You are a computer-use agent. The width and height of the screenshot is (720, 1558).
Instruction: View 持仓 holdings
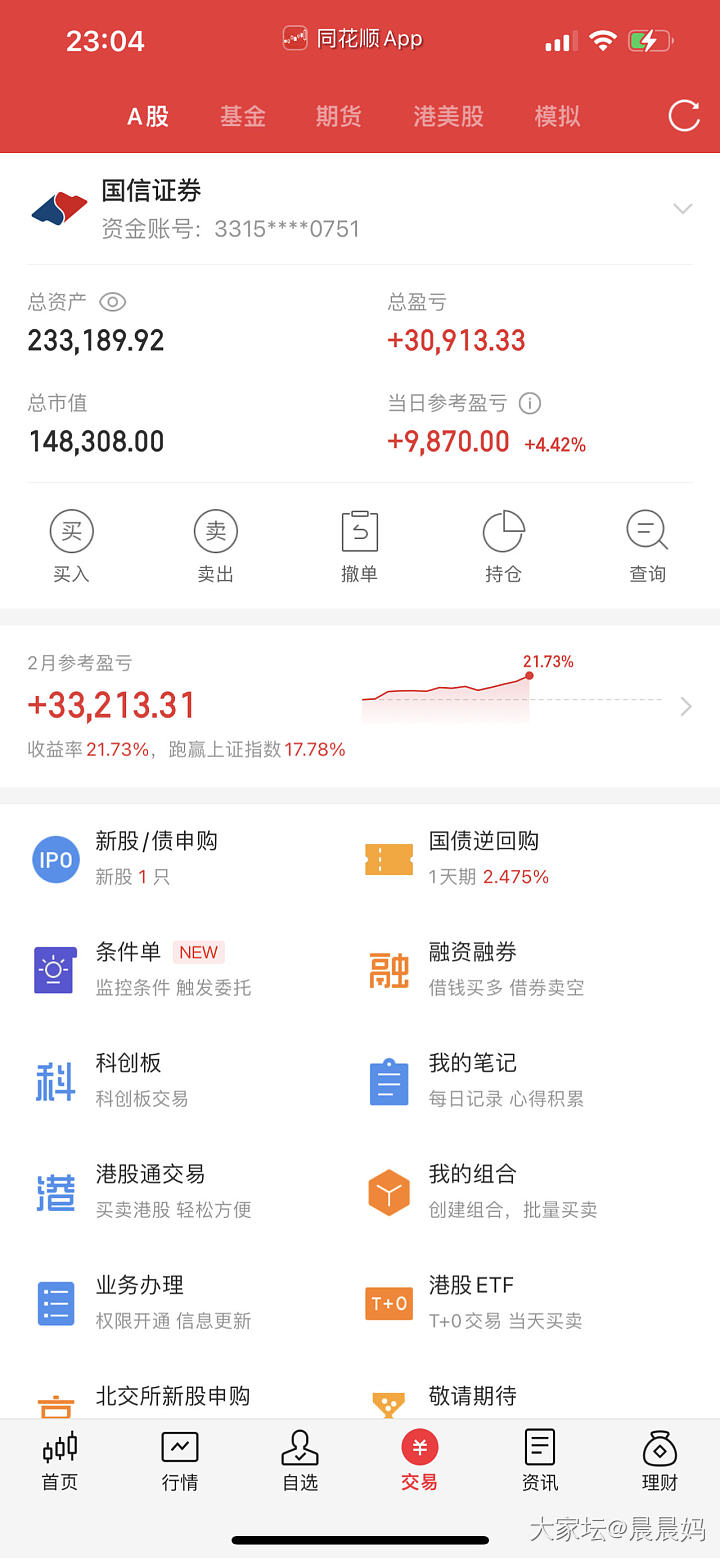[503, 546]
